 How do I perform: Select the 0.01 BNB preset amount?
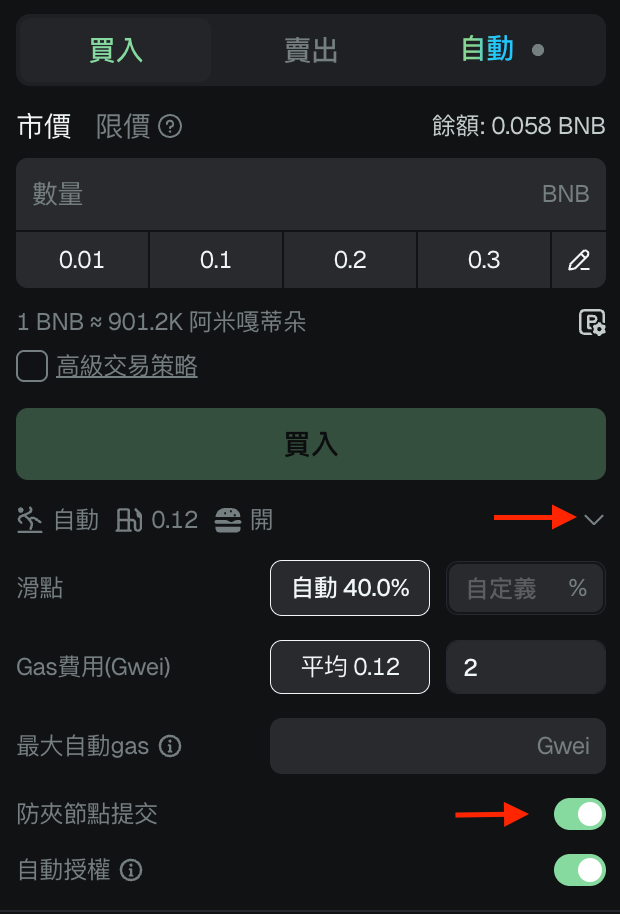coord(82,260)
